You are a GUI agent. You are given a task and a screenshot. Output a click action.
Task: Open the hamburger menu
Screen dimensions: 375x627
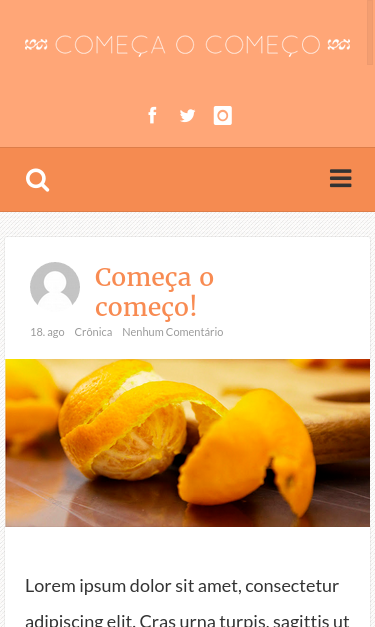click(x=341, y=178)
